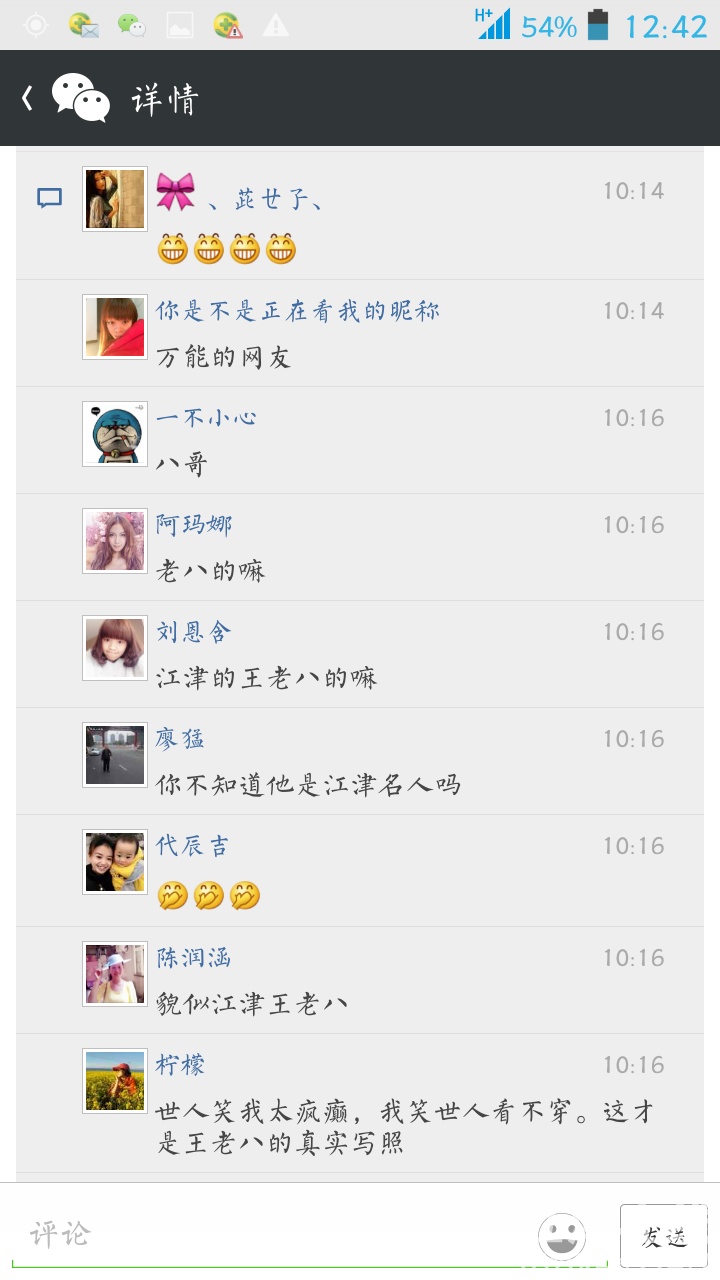
Task: Open 代辰吉's avatar picture
Action: pos(114,862)
